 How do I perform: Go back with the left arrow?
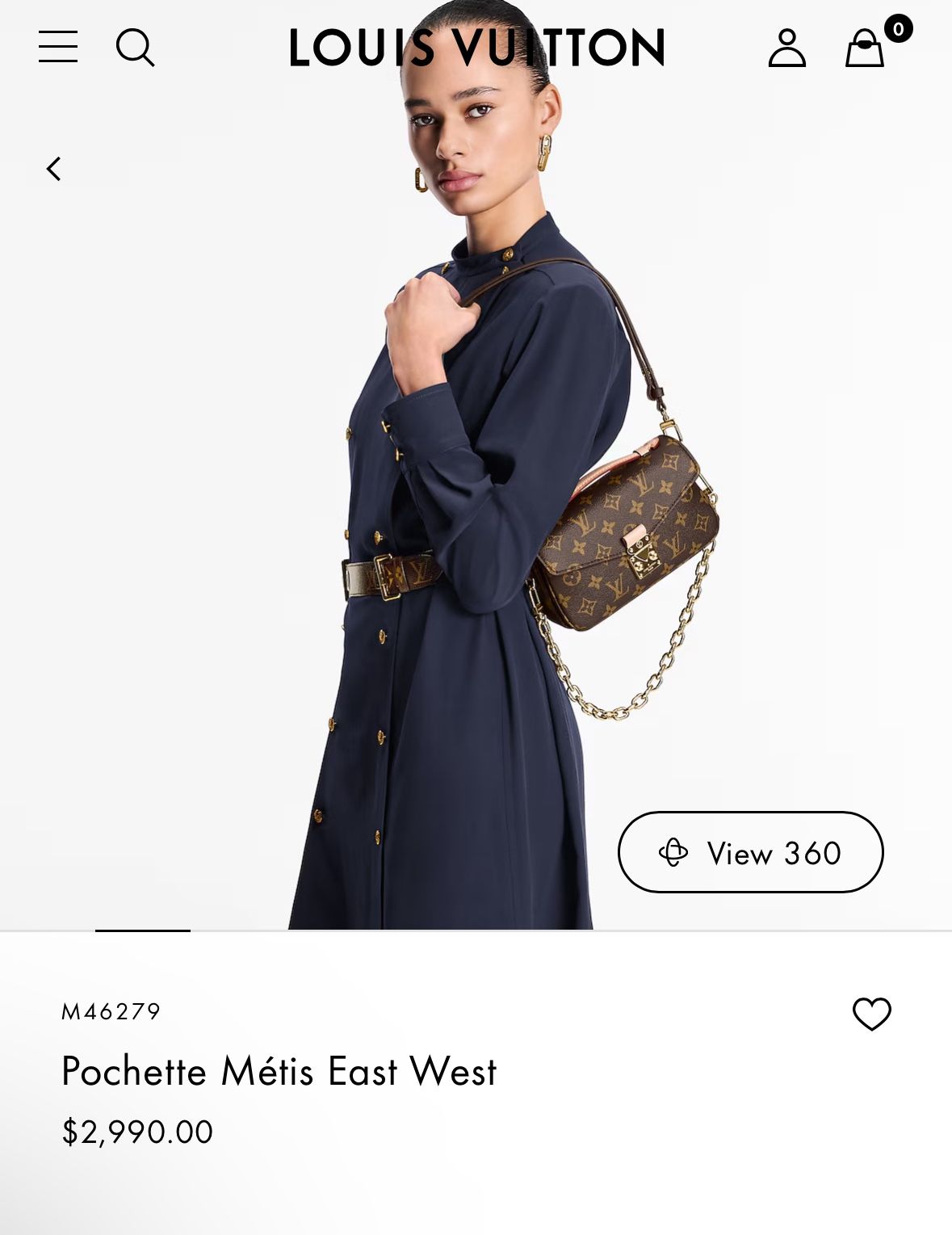click(54, 169)
